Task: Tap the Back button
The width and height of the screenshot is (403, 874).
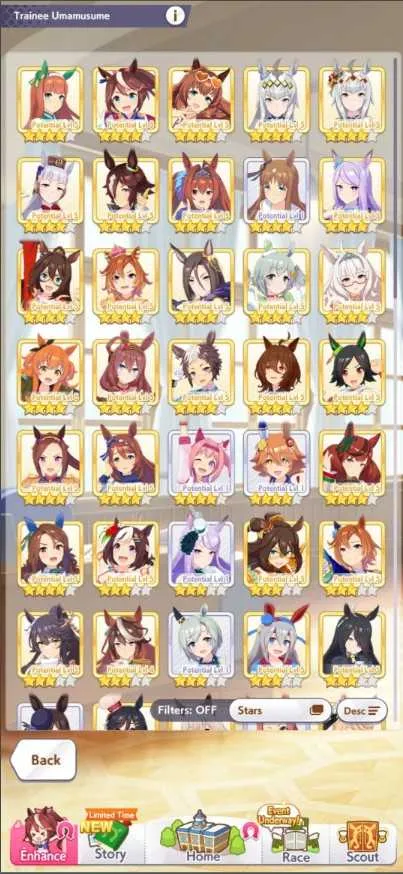Action: click(x=43, y=759)
